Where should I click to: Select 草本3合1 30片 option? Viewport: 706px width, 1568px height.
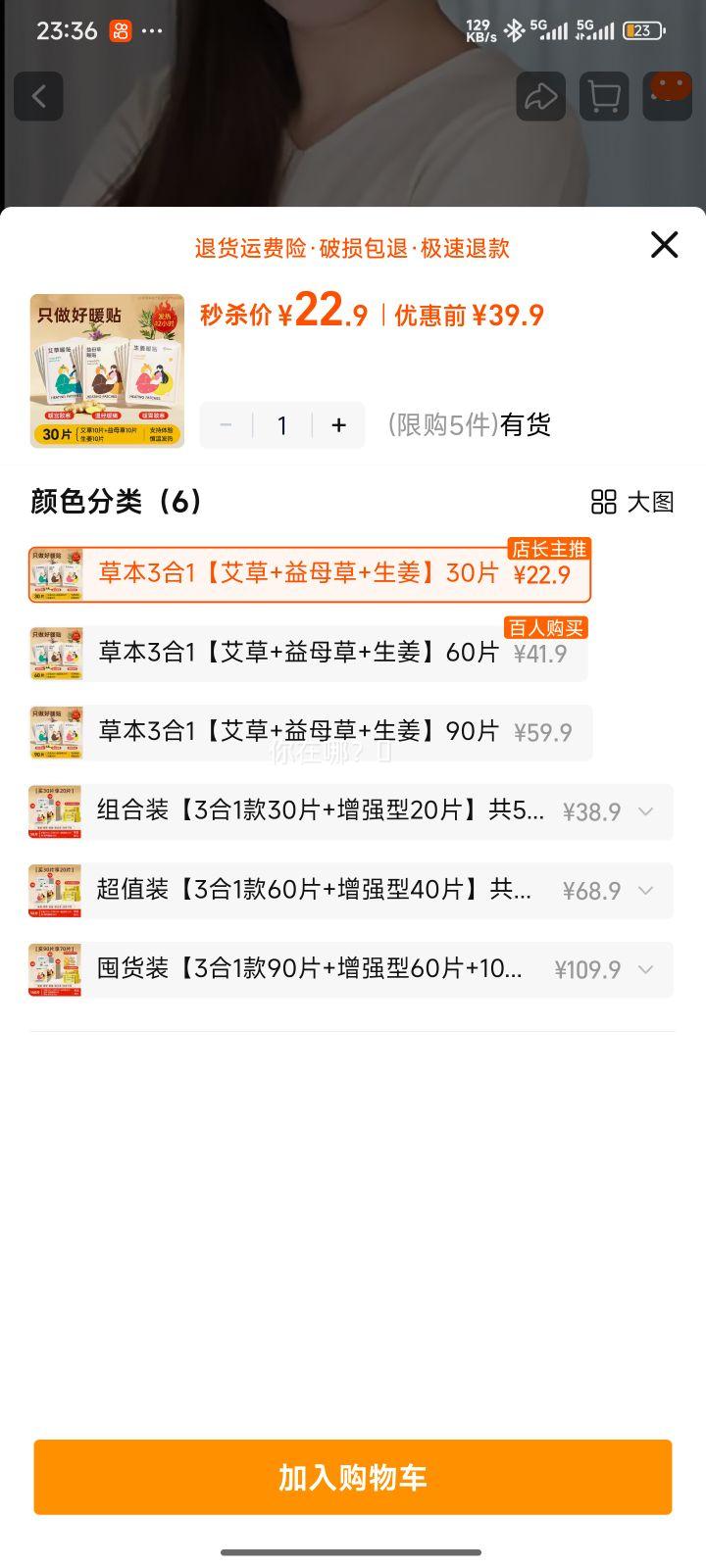309,574
